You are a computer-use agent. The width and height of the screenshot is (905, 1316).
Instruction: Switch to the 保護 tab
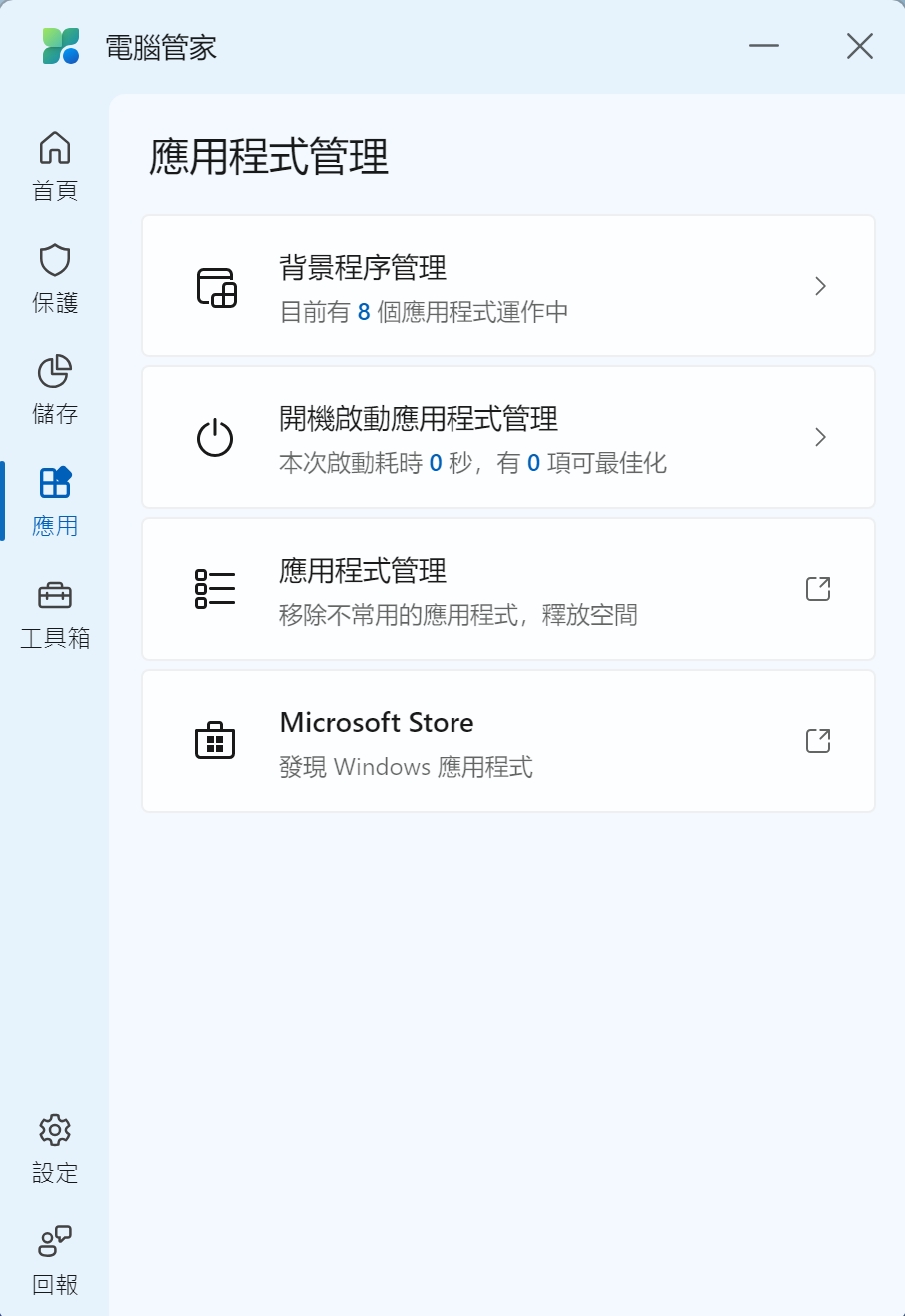55,278
